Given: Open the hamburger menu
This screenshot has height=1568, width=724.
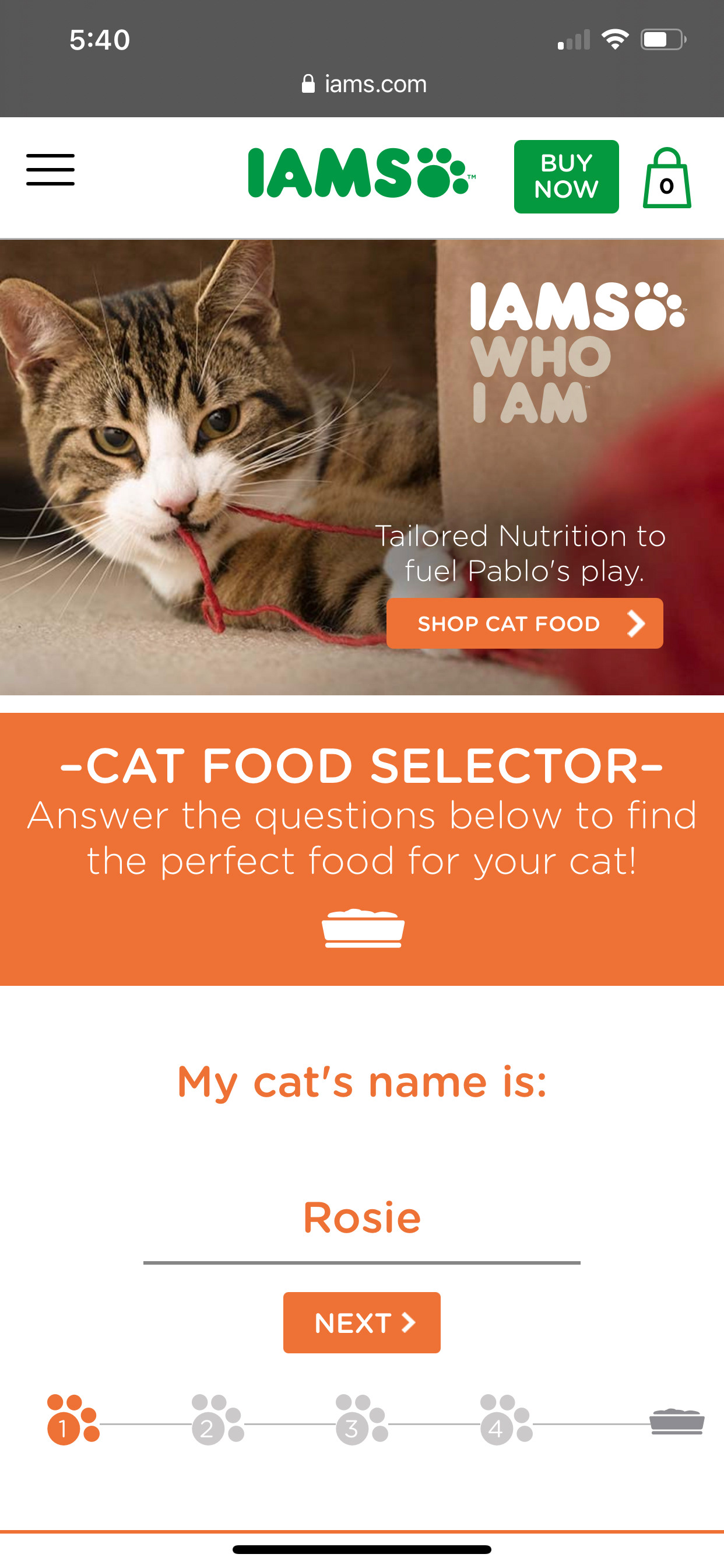Looking at the screenshot, I should tap(51, 170).
